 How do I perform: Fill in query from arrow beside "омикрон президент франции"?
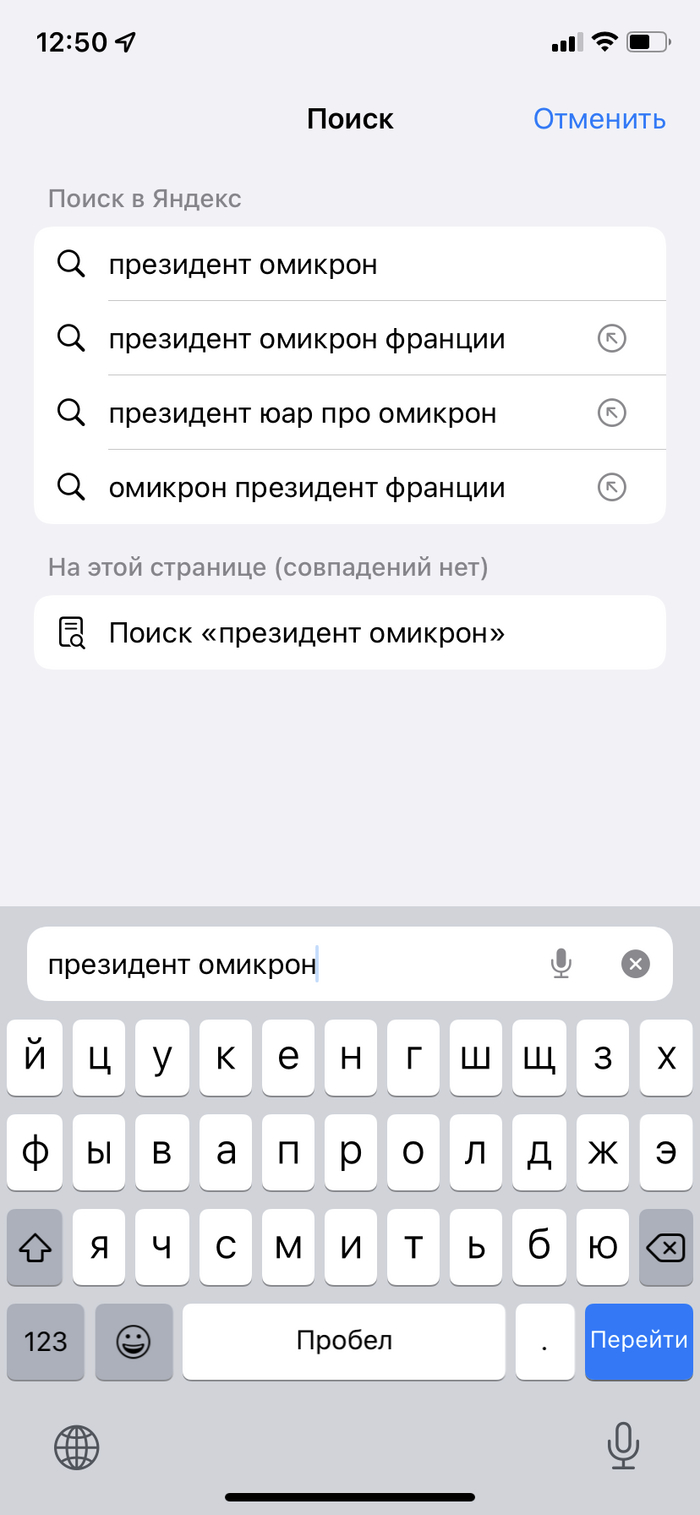point(611,488)
